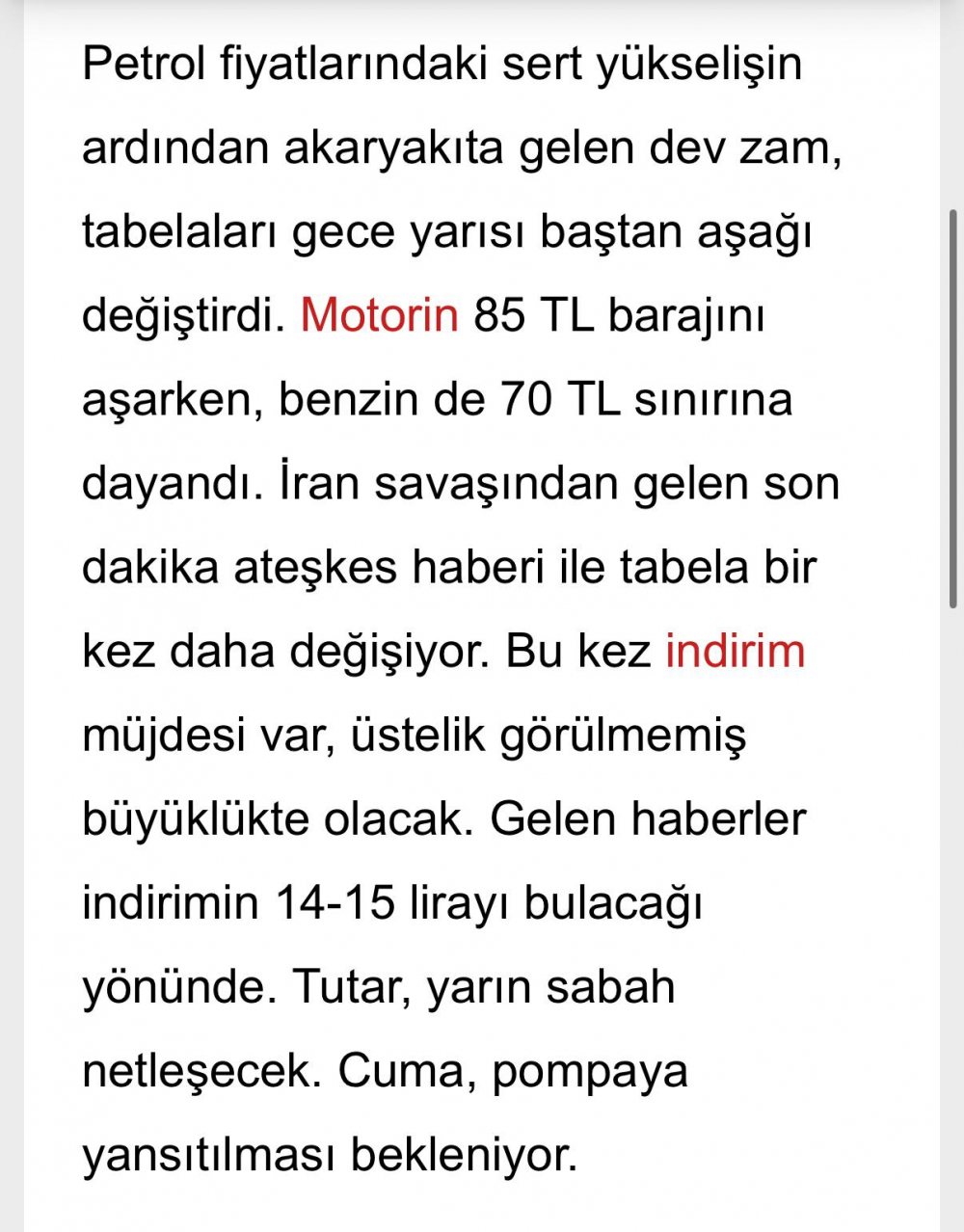Follow the red indirim link
The height and width of the screenshot is (1232, 964).
point(735,651)
